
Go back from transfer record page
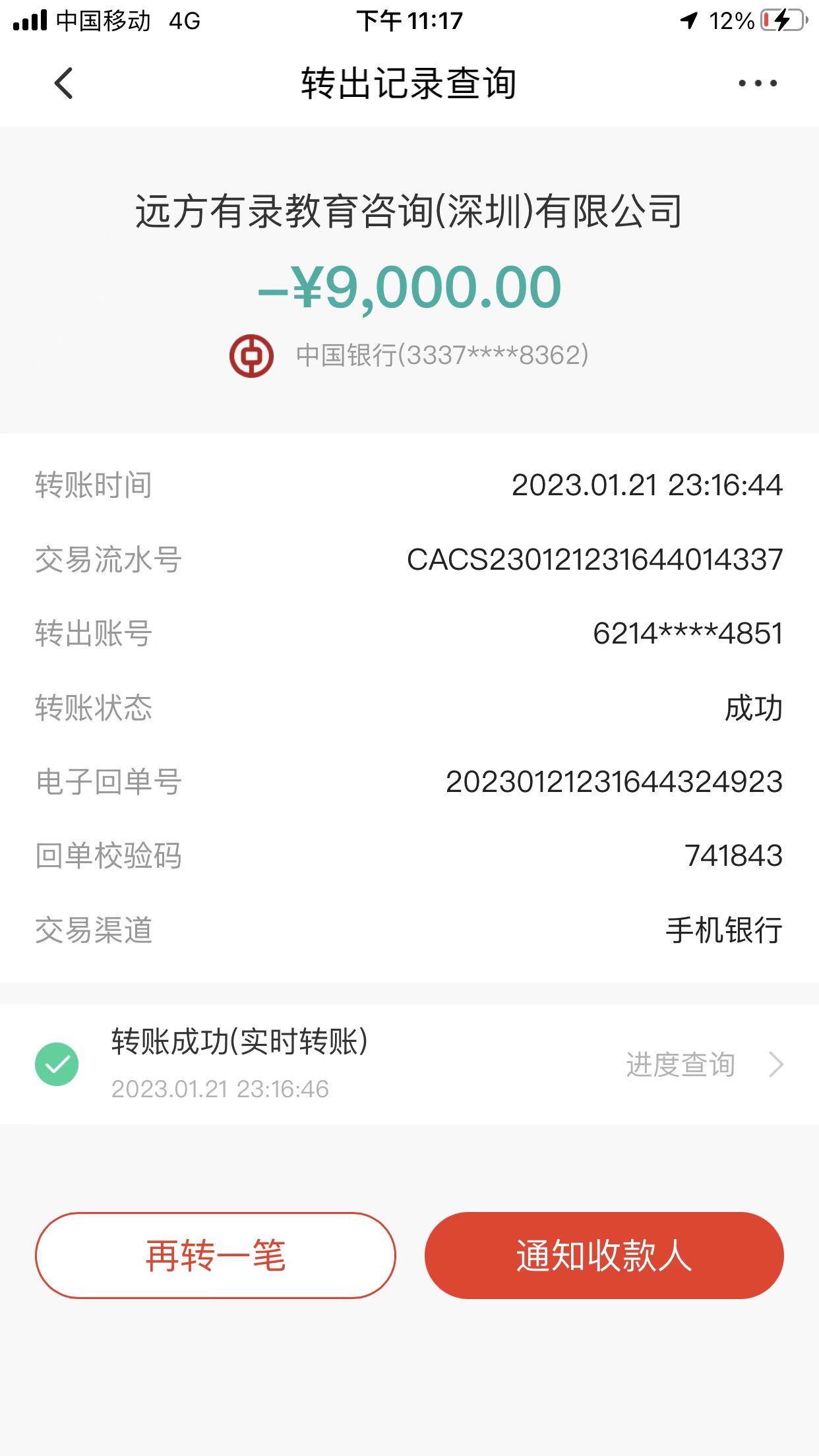(64, 83)
